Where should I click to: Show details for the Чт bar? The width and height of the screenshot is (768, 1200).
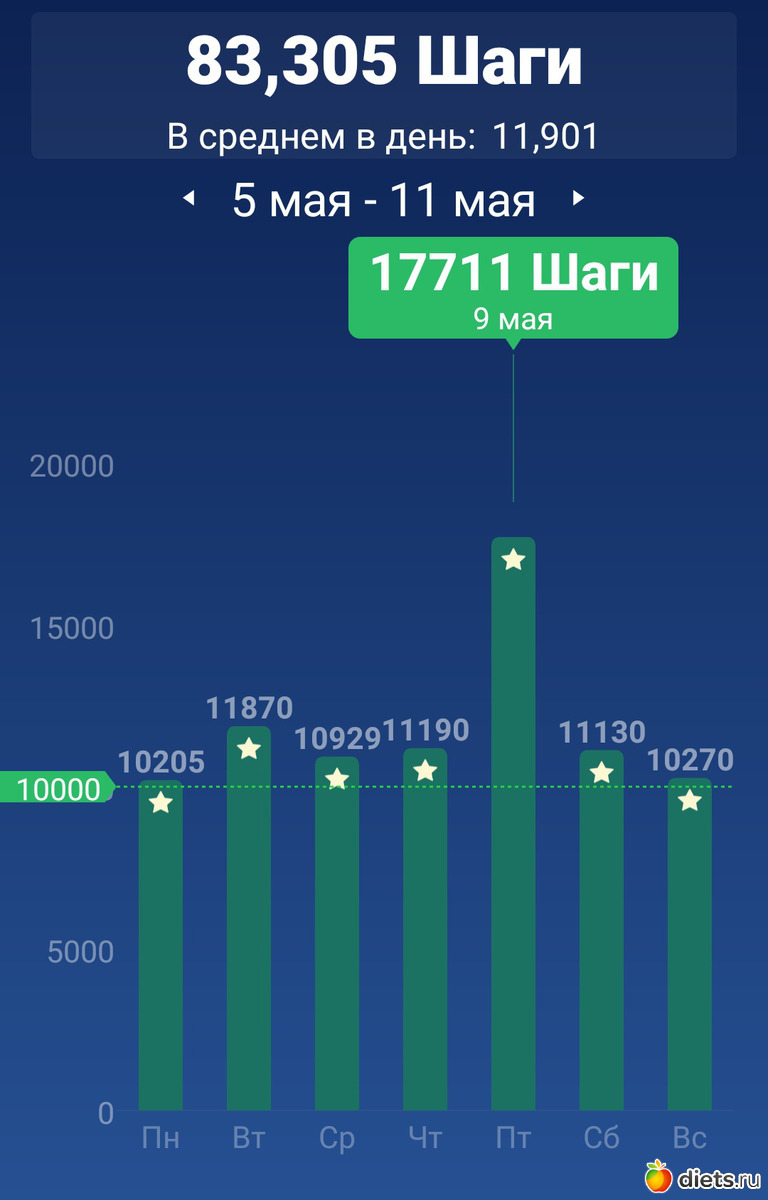(425, 929)
